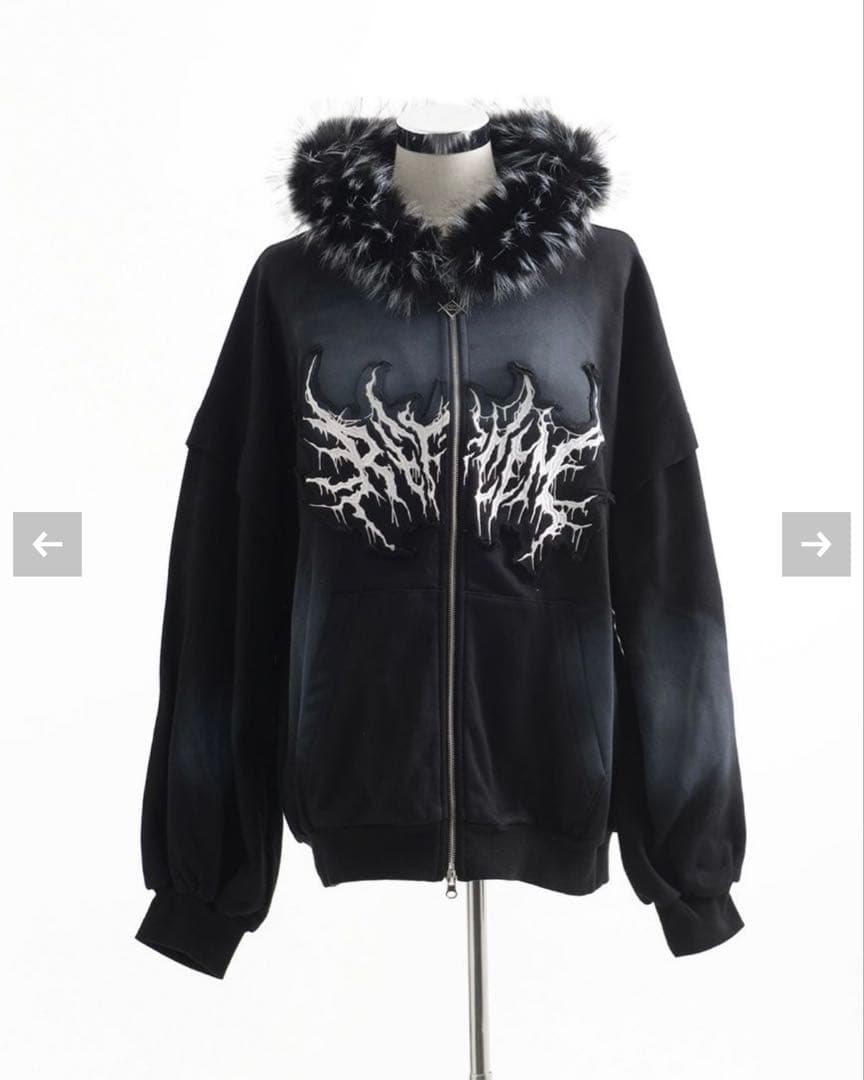Go to the previous product image

(x=47, y=544)
